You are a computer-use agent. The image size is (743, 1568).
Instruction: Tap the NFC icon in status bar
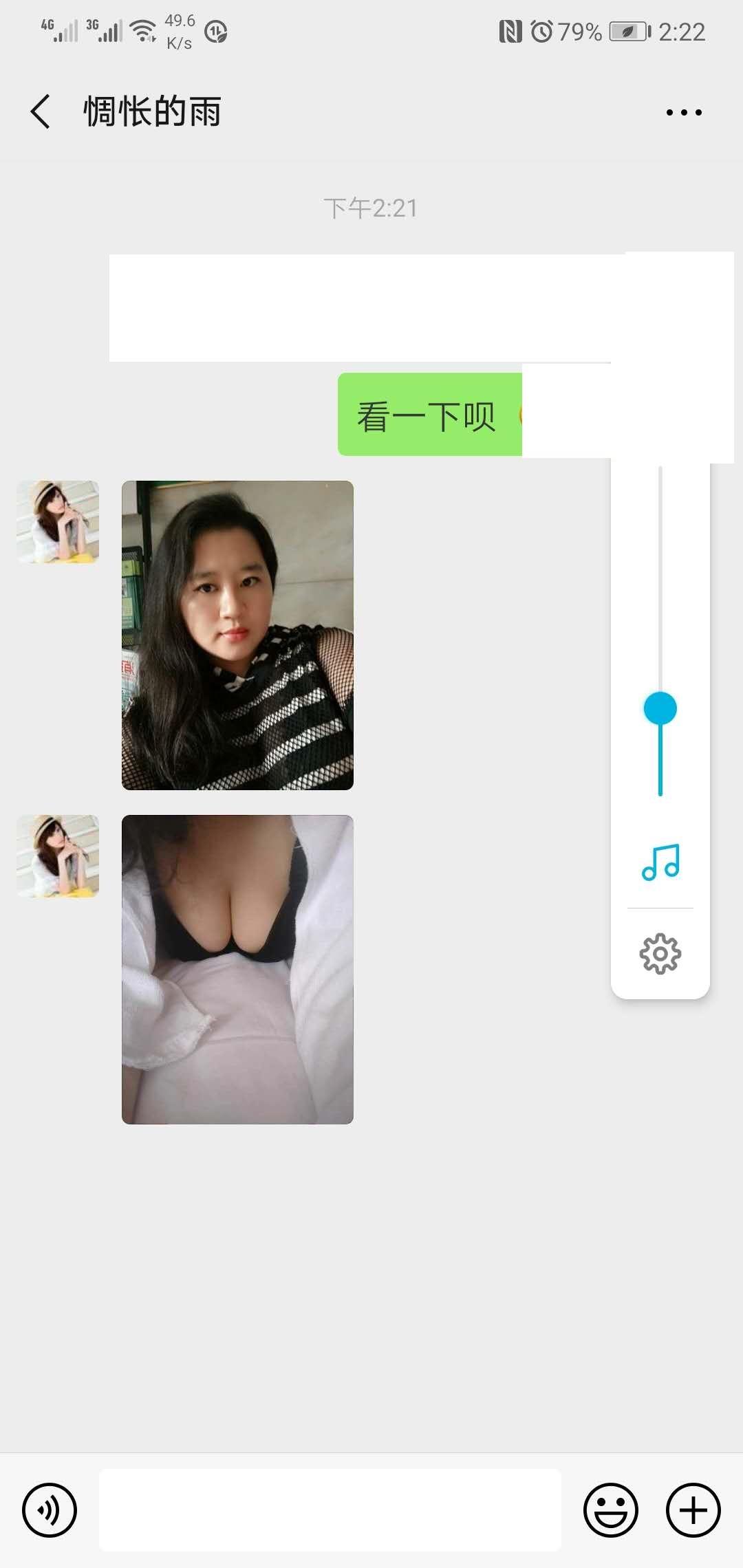tap(510, 31)
